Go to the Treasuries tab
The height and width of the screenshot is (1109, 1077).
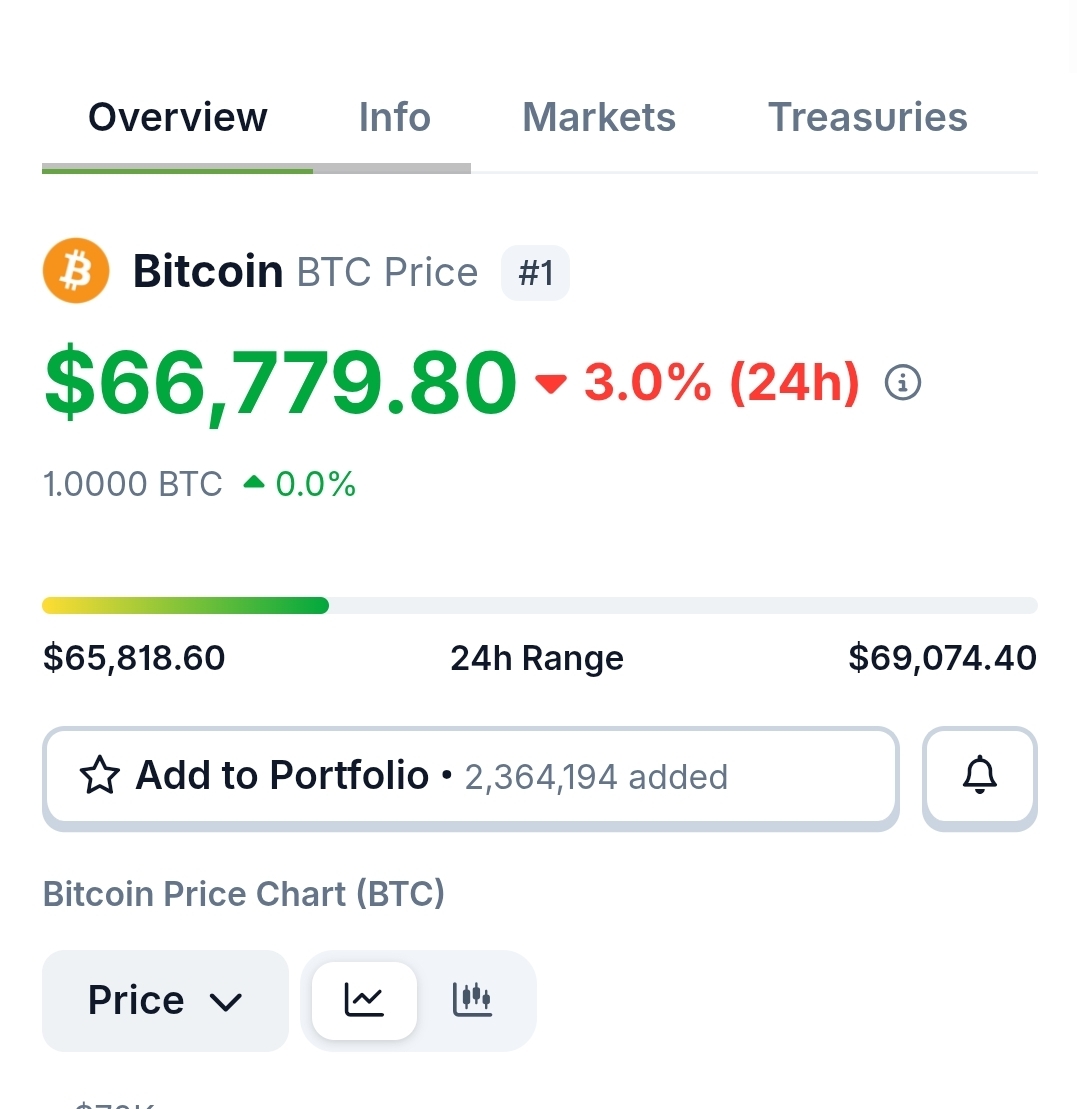point(867,118)
